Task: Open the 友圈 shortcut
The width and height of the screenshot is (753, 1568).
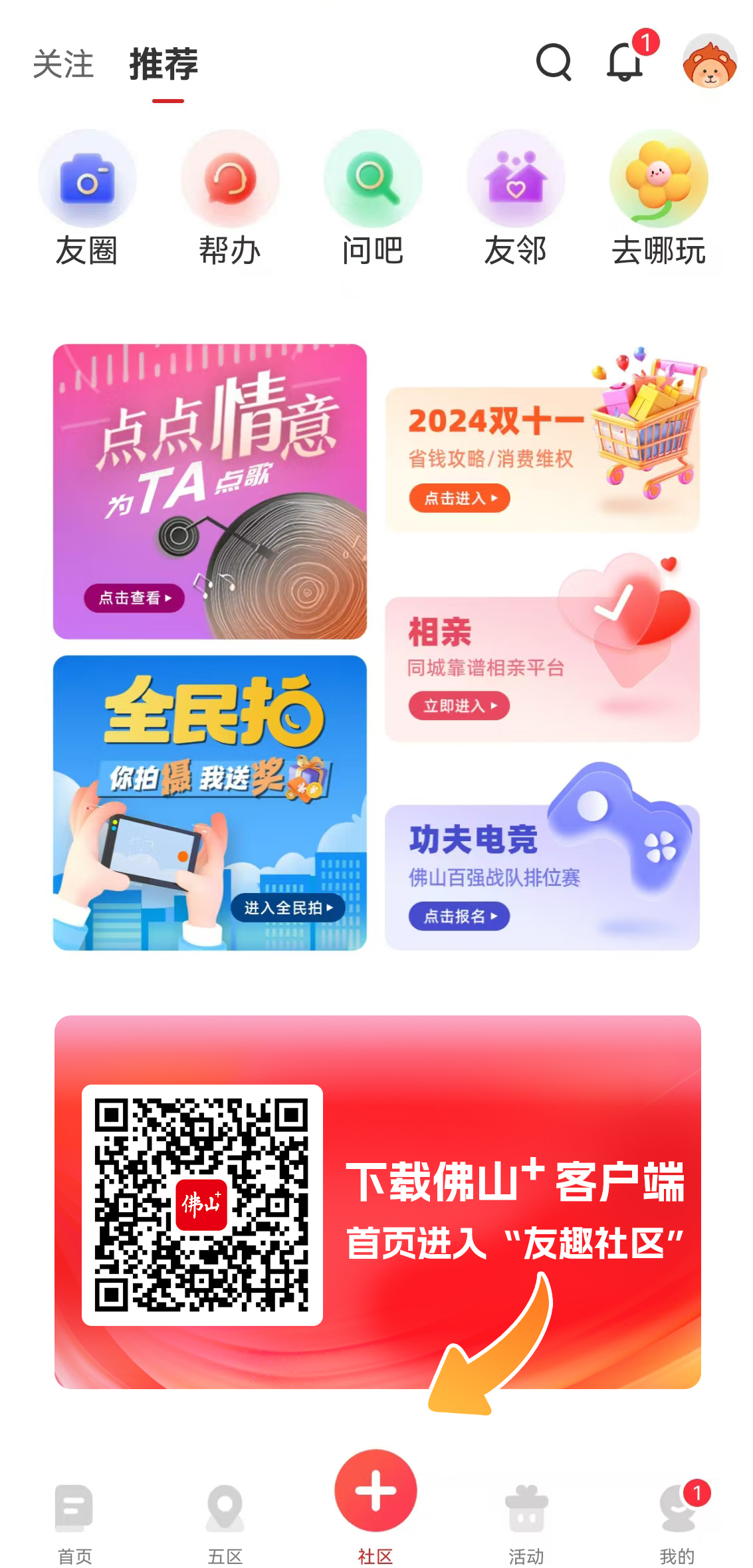Action: pos(87,199)
